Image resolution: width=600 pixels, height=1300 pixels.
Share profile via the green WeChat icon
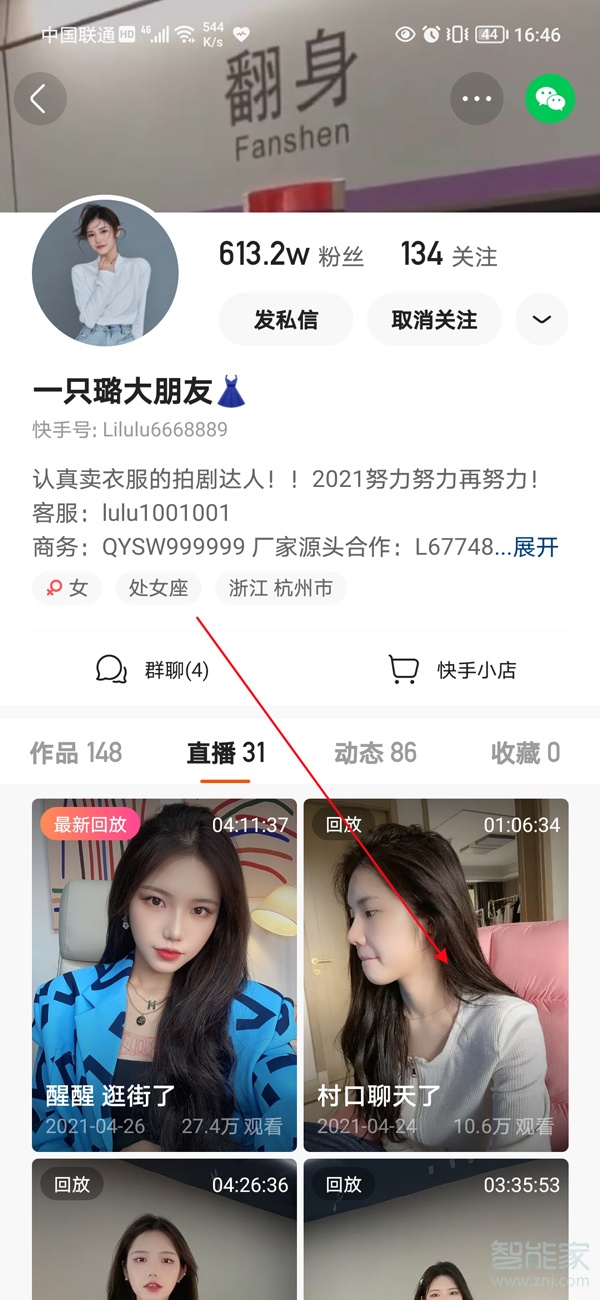(551, 99)
